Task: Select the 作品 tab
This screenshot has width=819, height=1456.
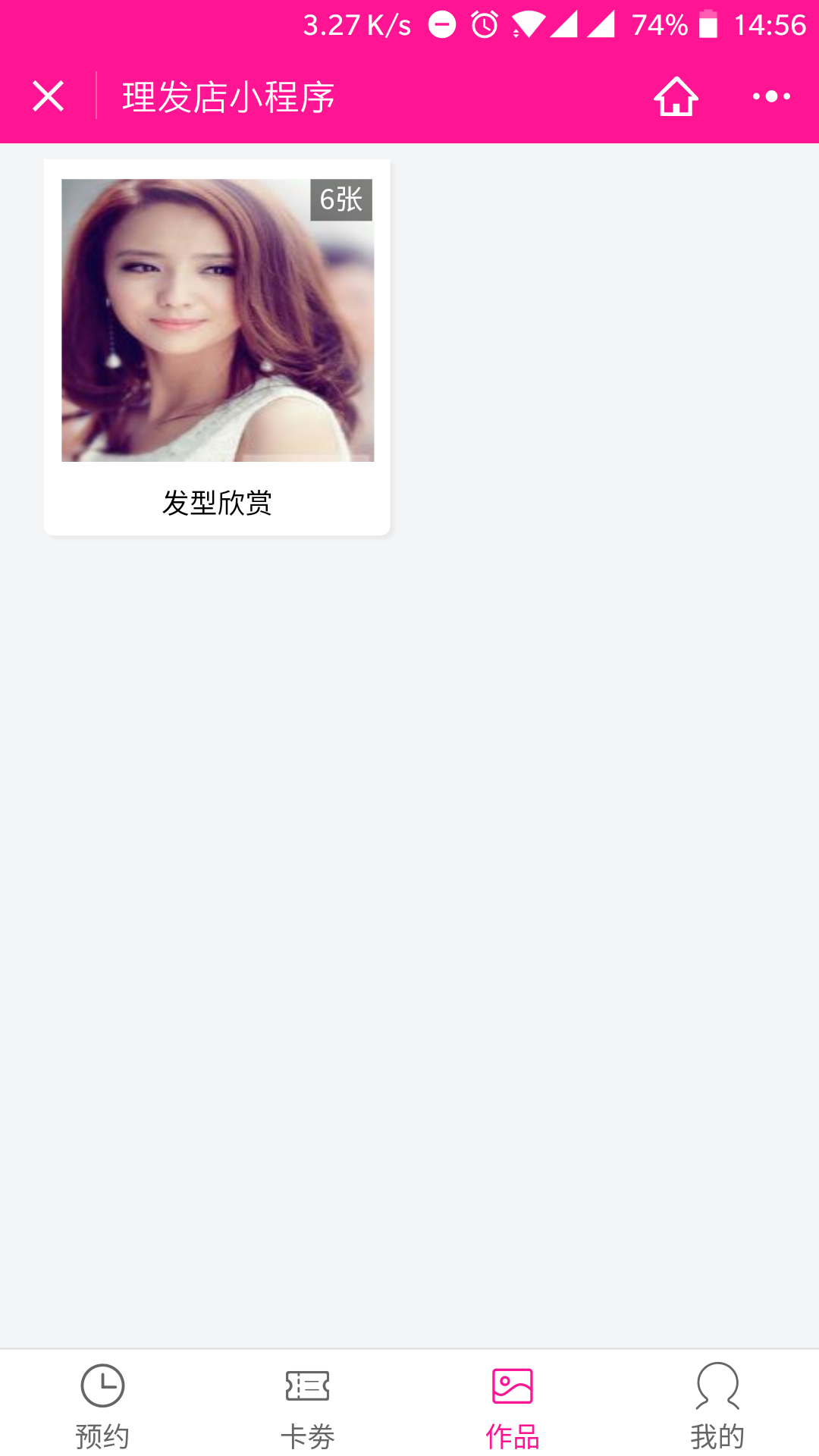Action: [x=513, y=1404]
